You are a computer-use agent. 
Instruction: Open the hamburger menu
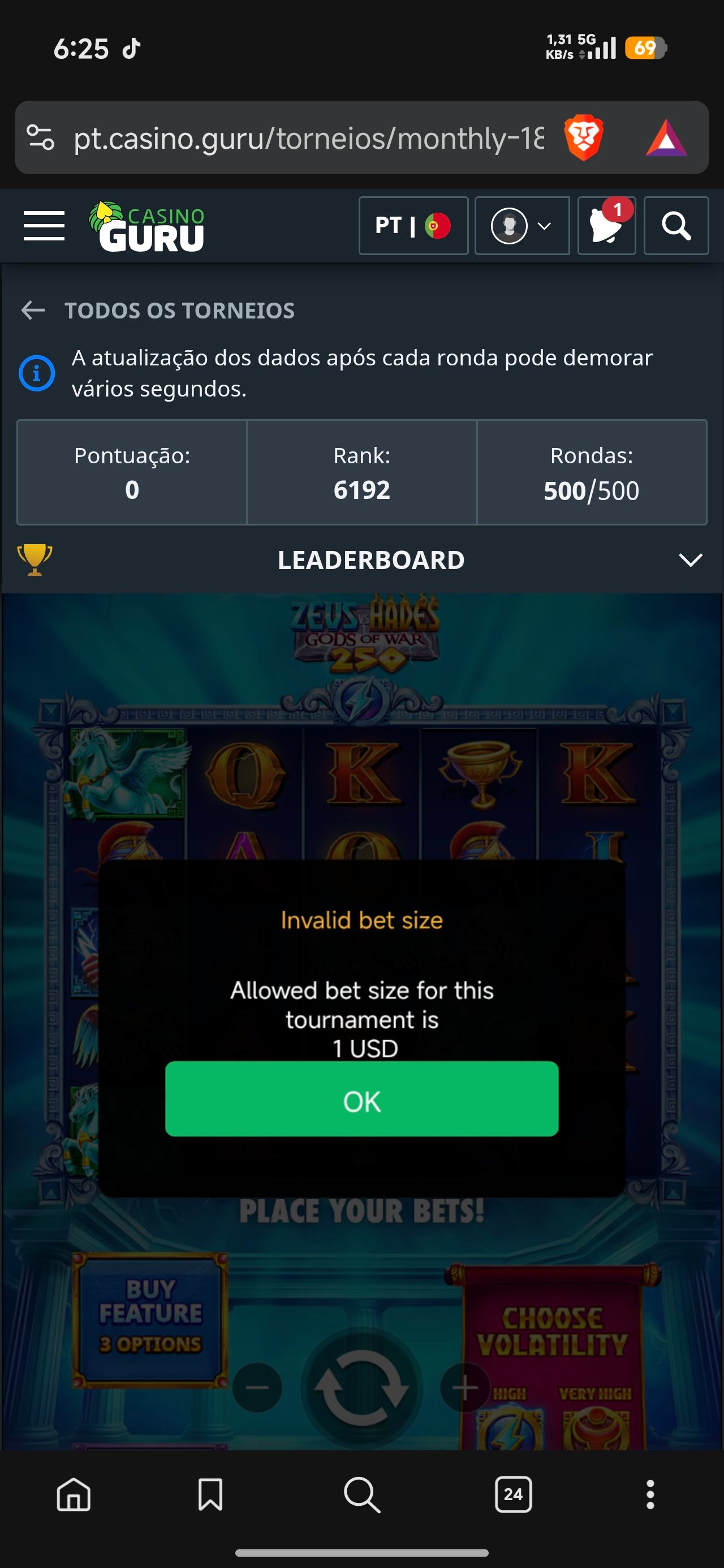coord(44,226)
